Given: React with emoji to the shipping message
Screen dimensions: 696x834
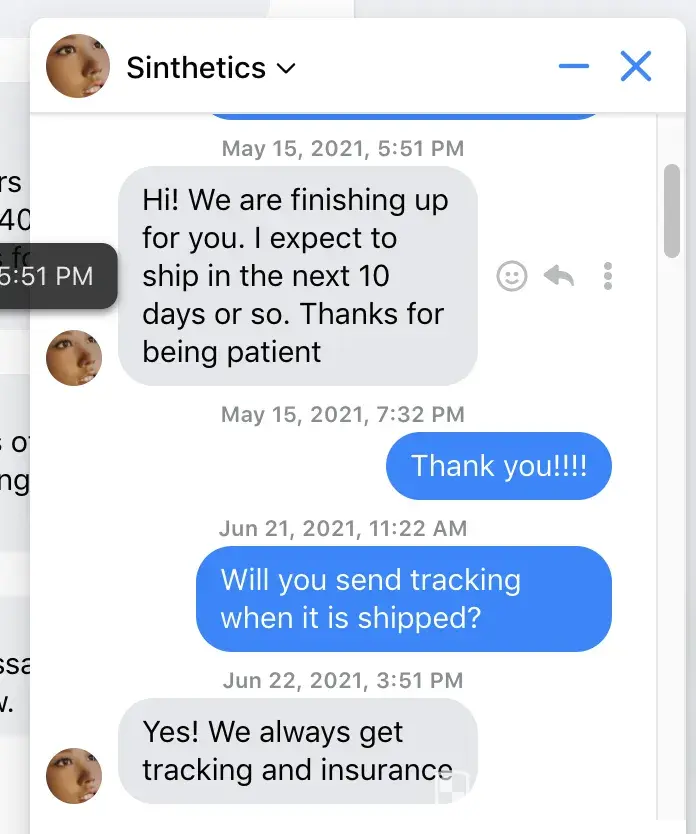Looking at the screenshot, I should (512, 276).
